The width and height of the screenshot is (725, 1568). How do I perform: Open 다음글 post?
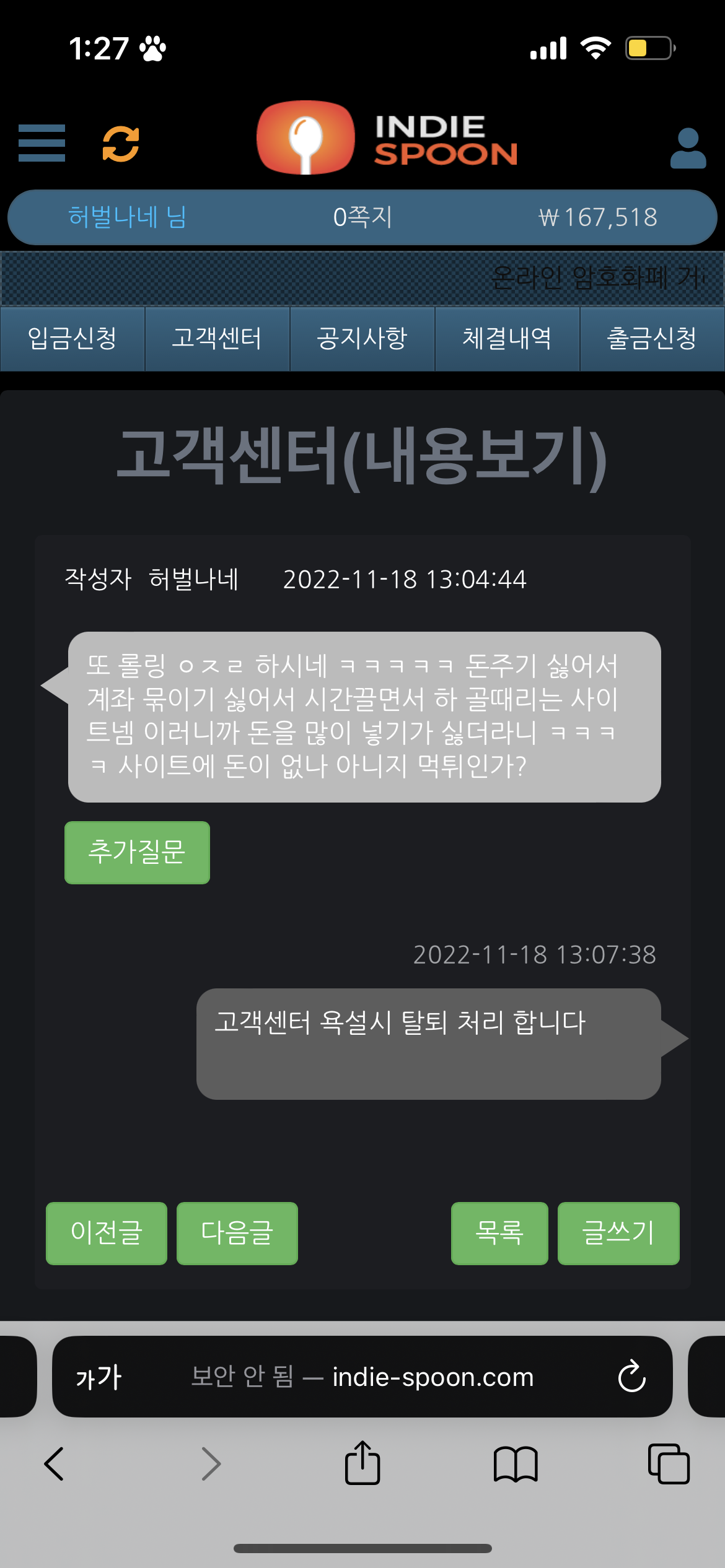(x=237, y=1233)
